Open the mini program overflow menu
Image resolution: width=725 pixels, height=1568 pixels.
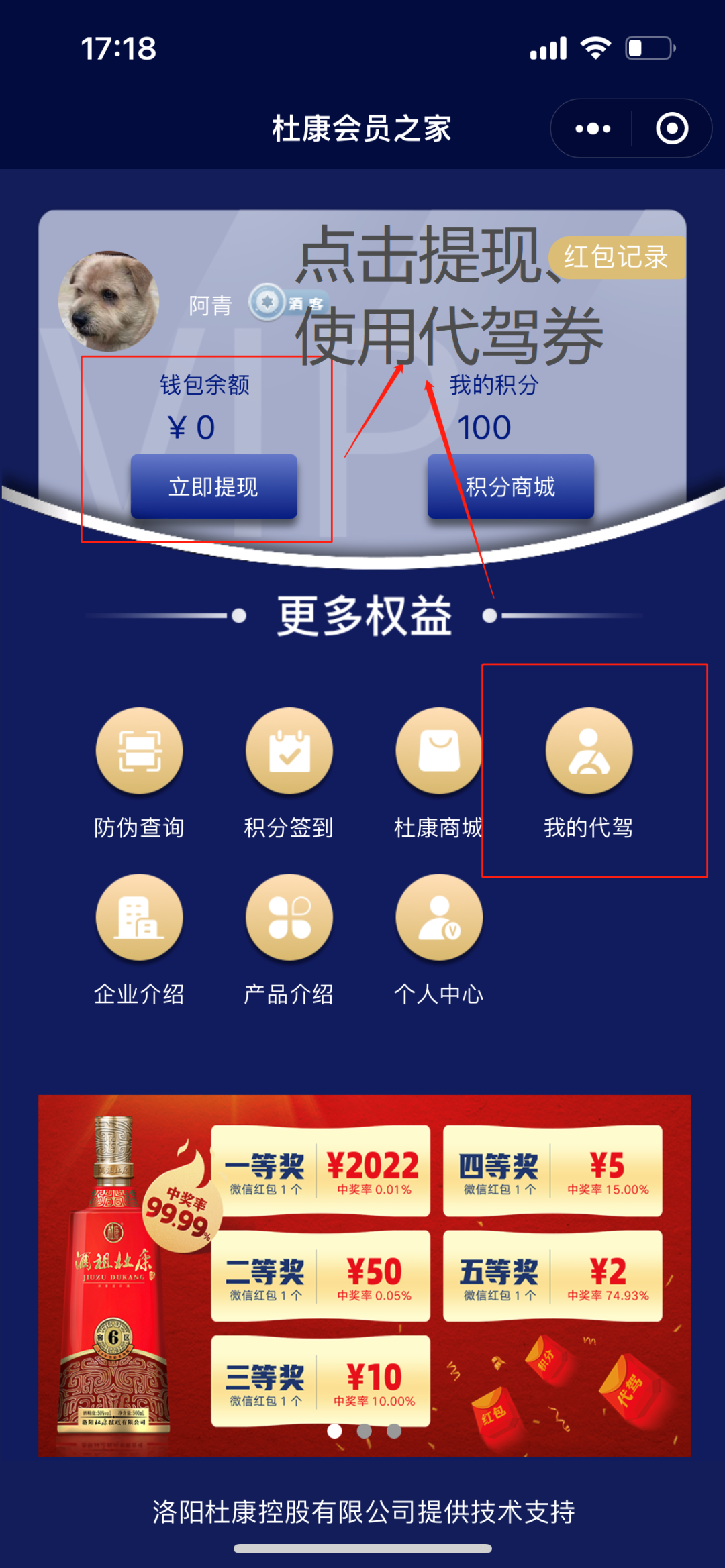tap(593, 128)
